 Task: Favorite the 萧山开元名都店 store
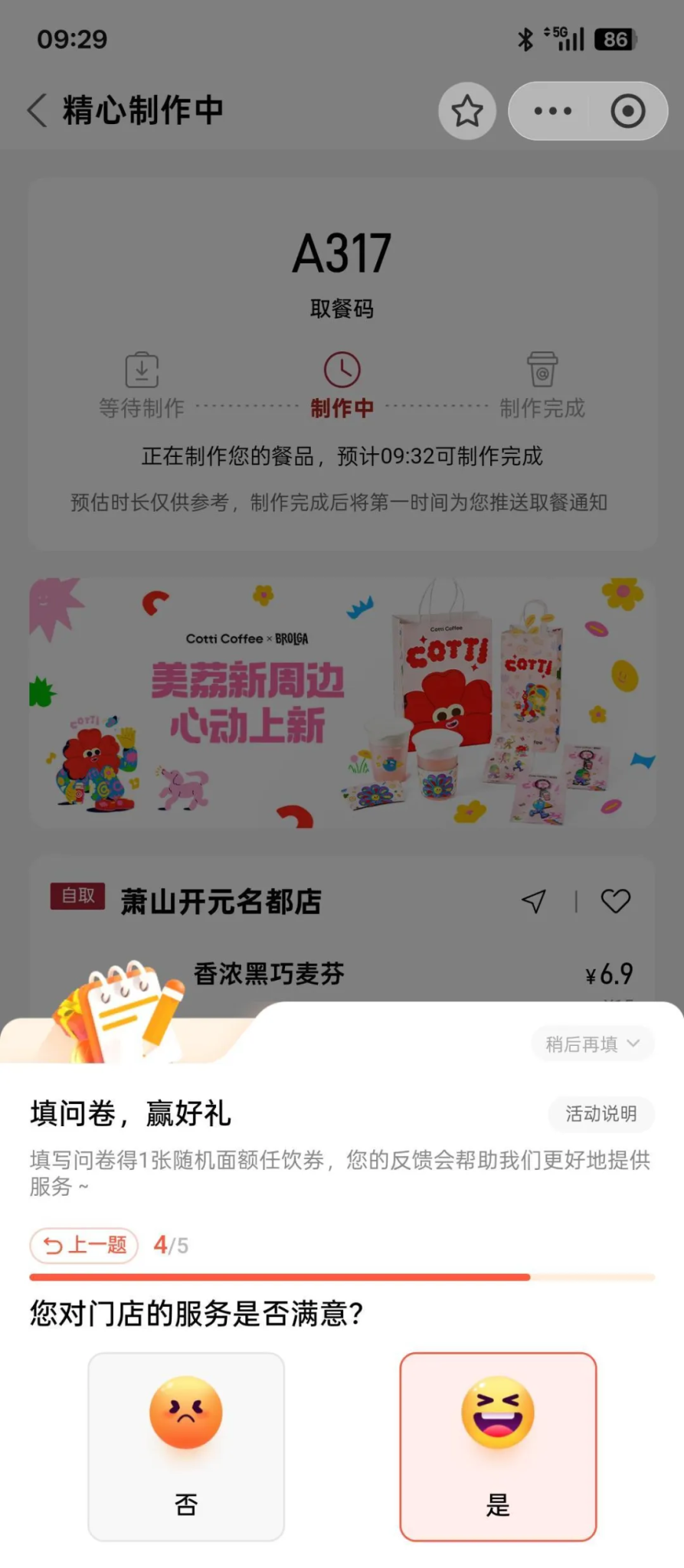point(615,901)
